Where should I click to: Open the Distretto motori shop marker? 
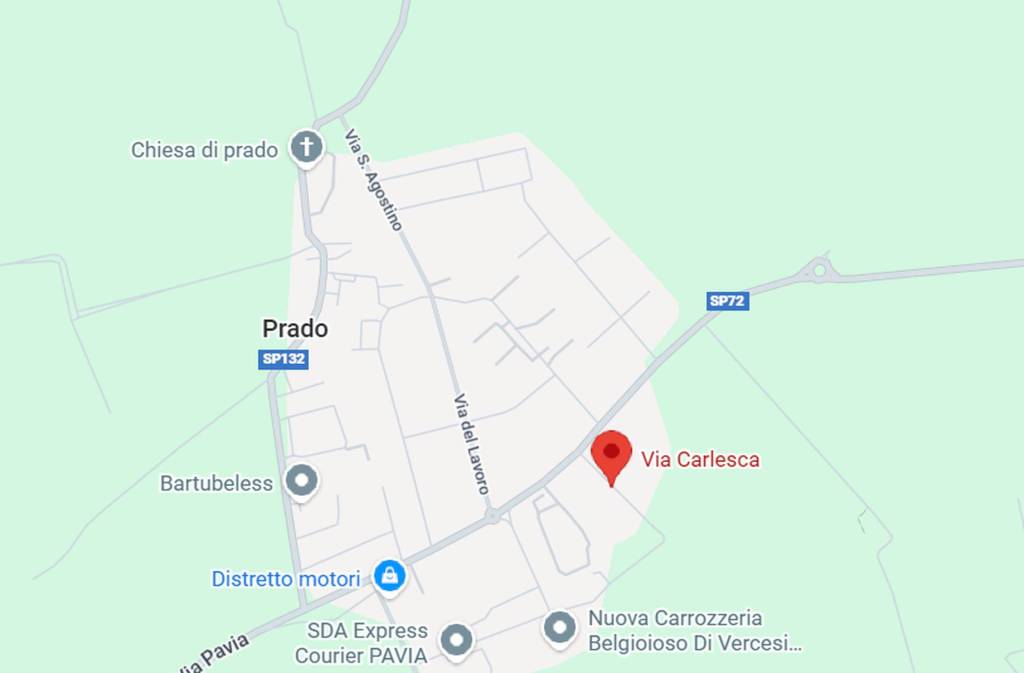(389, 576)
